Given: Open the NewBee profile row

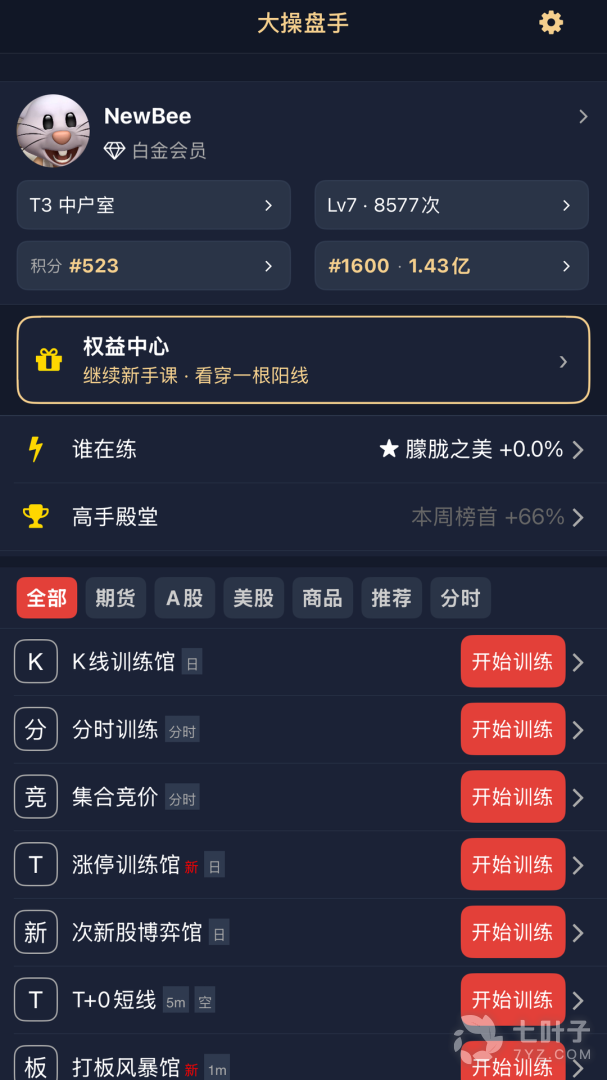Looking at the screenshot, I should 303,131.
